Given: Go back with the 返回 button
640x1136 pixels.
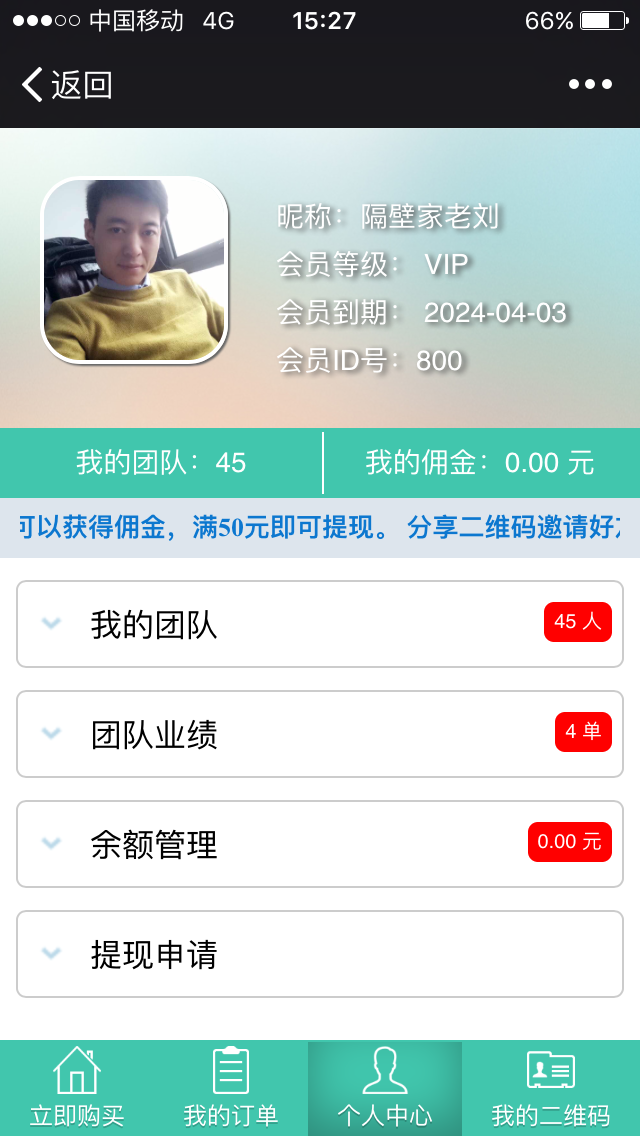Looking at the screenshot, I should tap(66, 85).
